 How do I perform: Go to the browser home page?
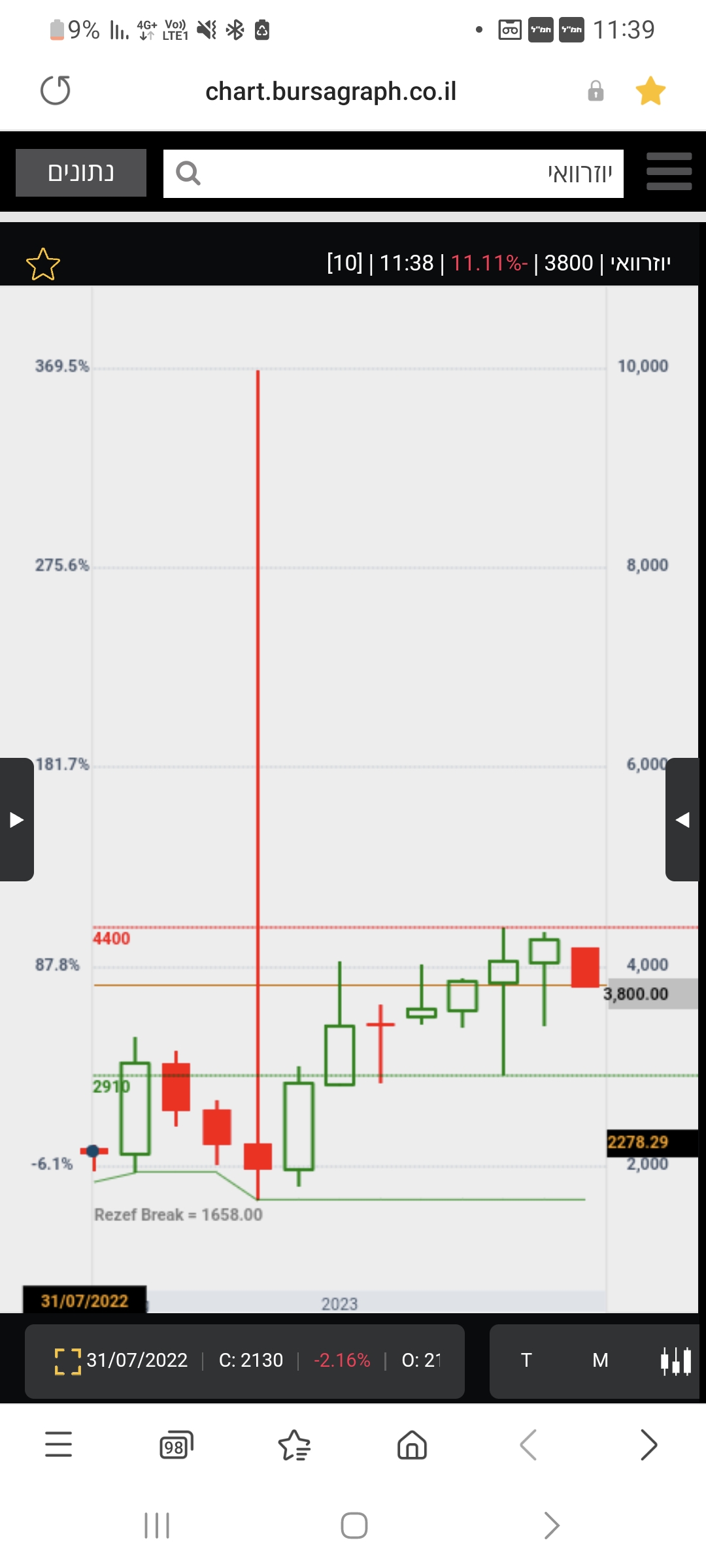coord(412,1445)
